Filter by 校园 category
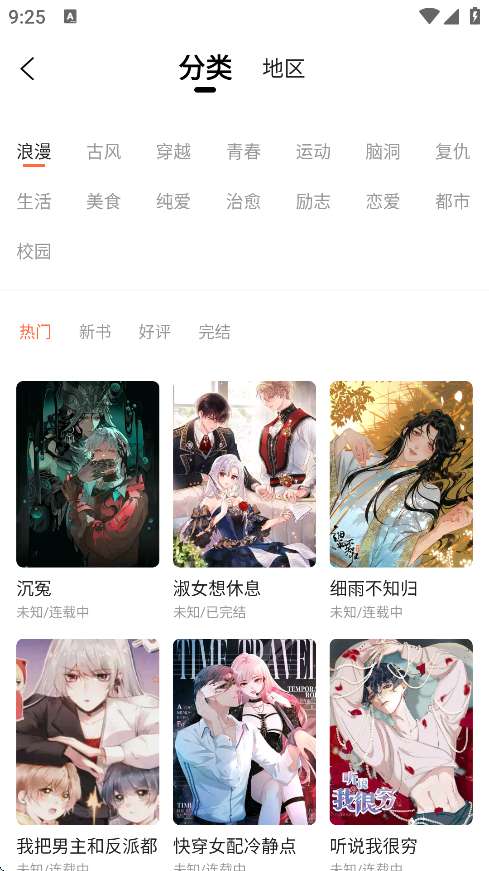The height and width of the screenshot is (871, 489). (x=34, y=251)
